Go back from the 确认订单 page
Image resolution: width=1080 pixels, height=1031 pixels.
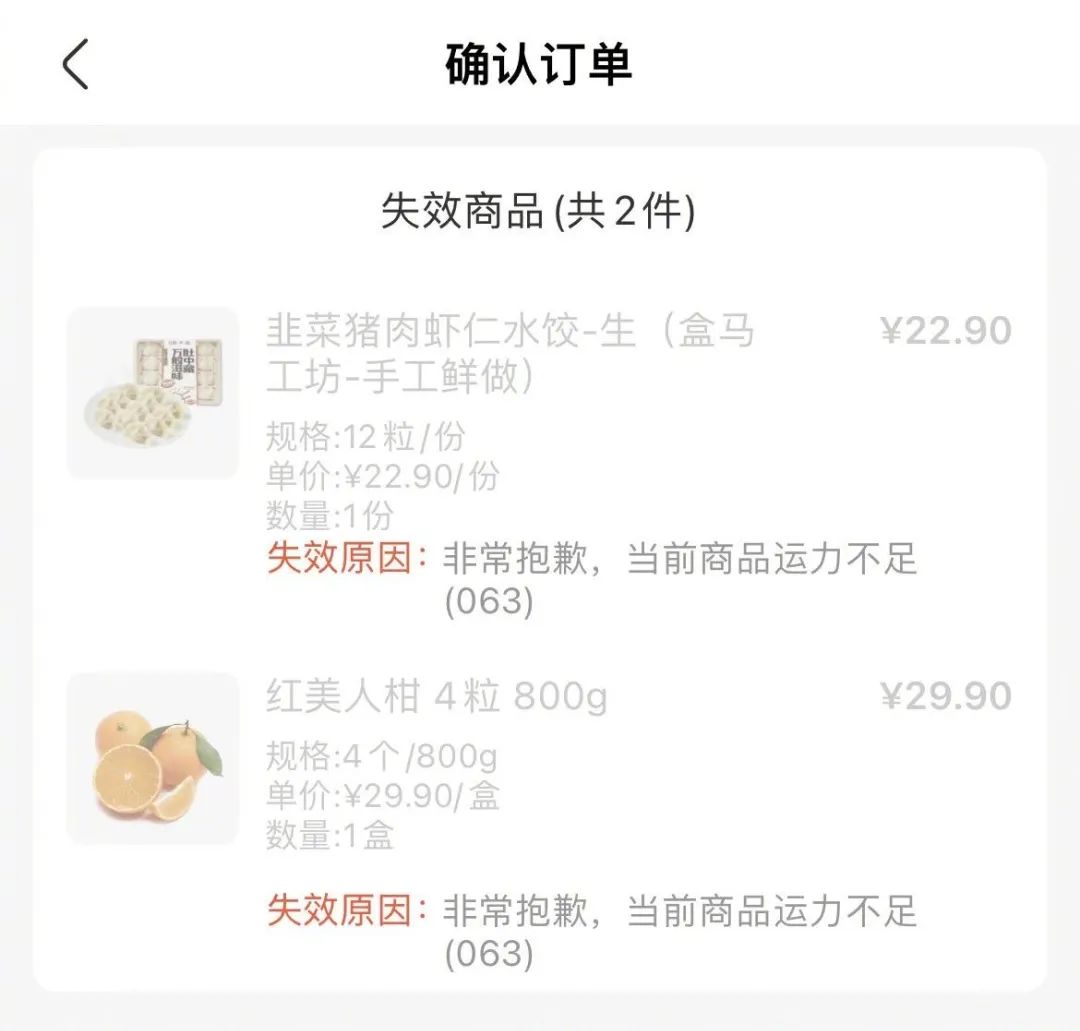(76, 64)
